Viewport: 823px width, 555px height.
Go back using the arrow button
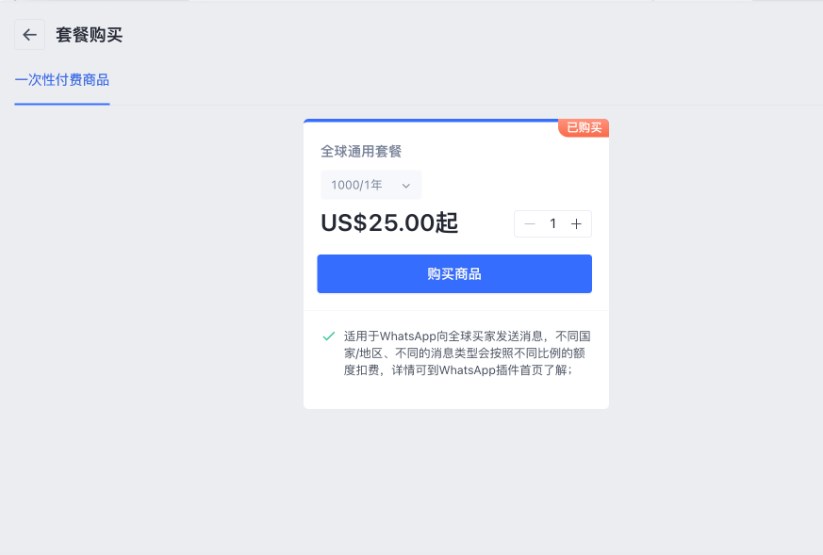(x=29, y=35)
